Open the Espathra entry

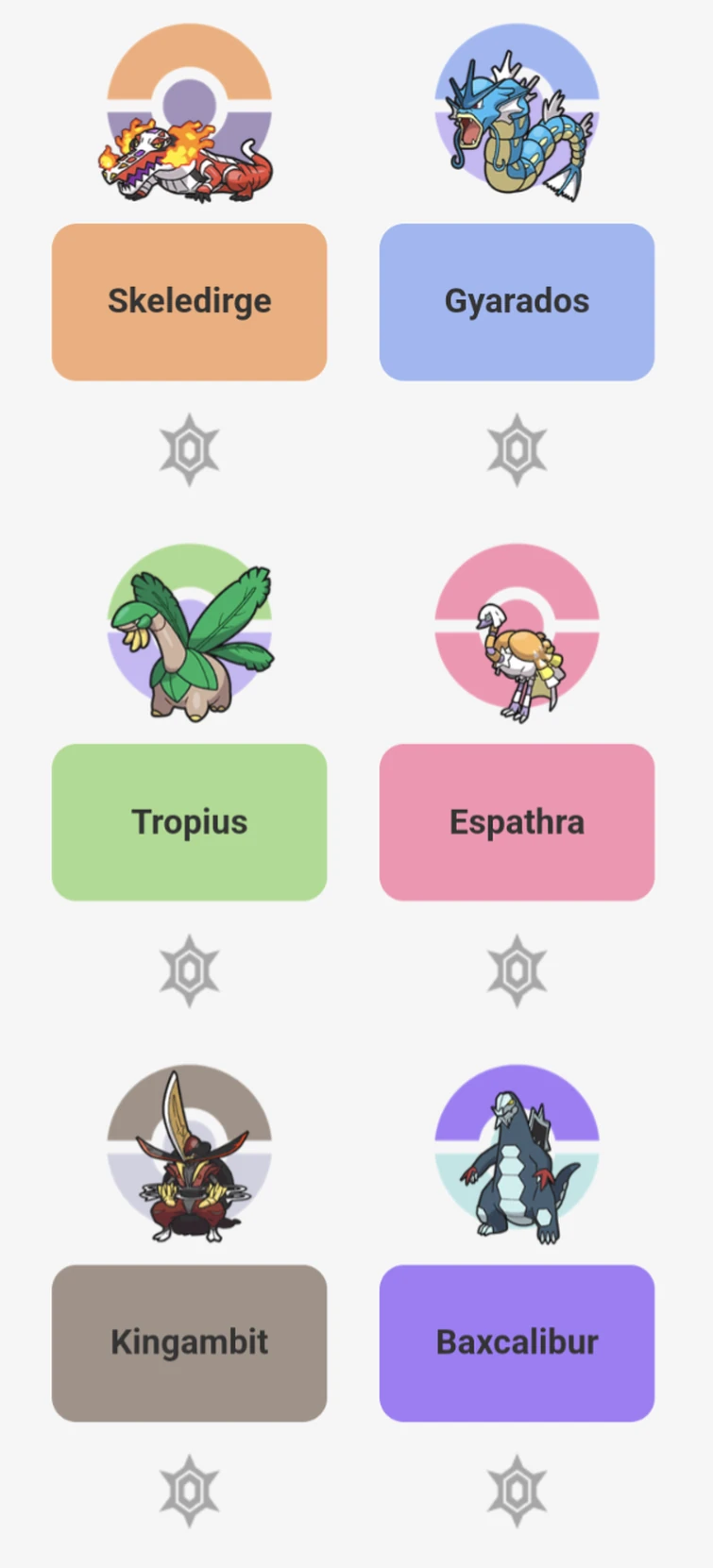coord(516,821)
